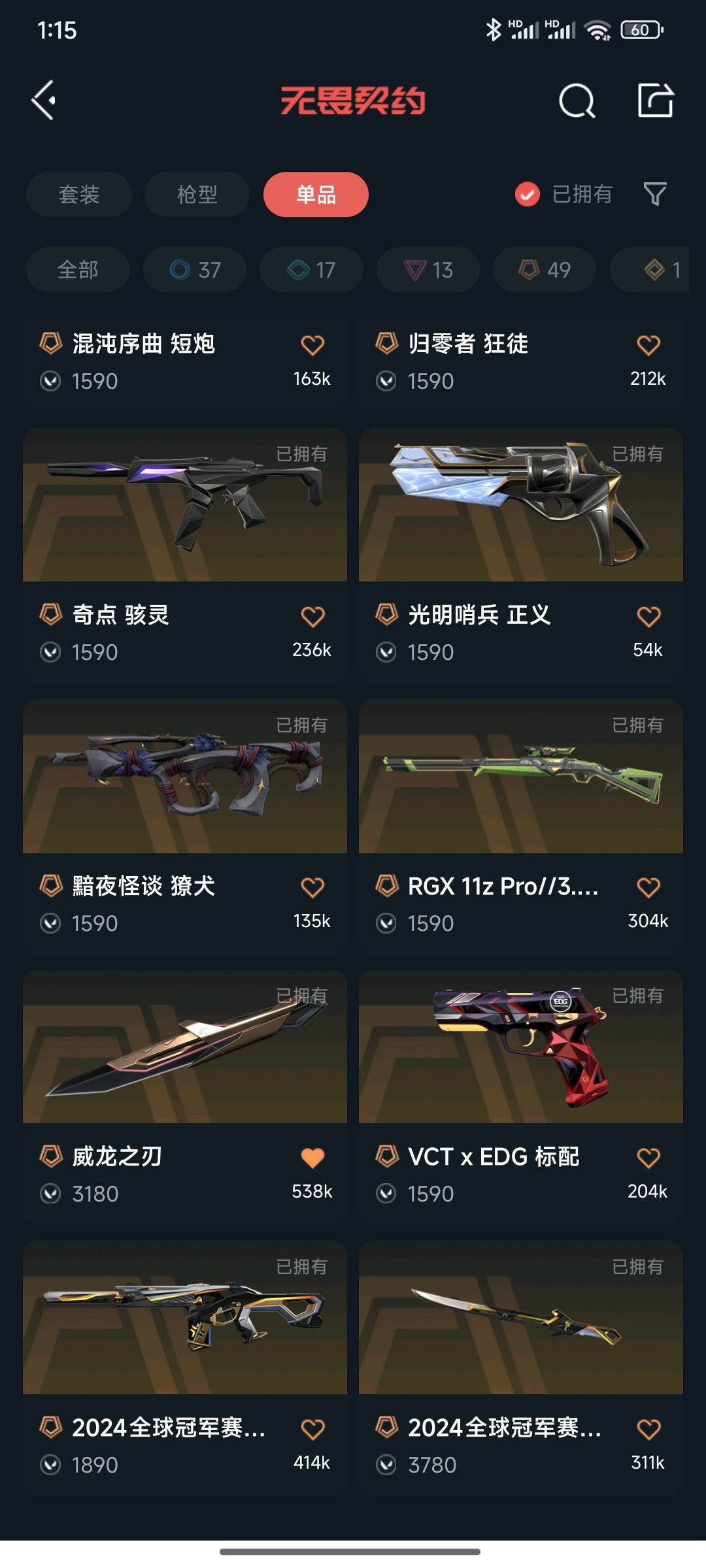Switch to the 枪型 tab
The image size is (706, 1568).
click(x=197, y=194)
